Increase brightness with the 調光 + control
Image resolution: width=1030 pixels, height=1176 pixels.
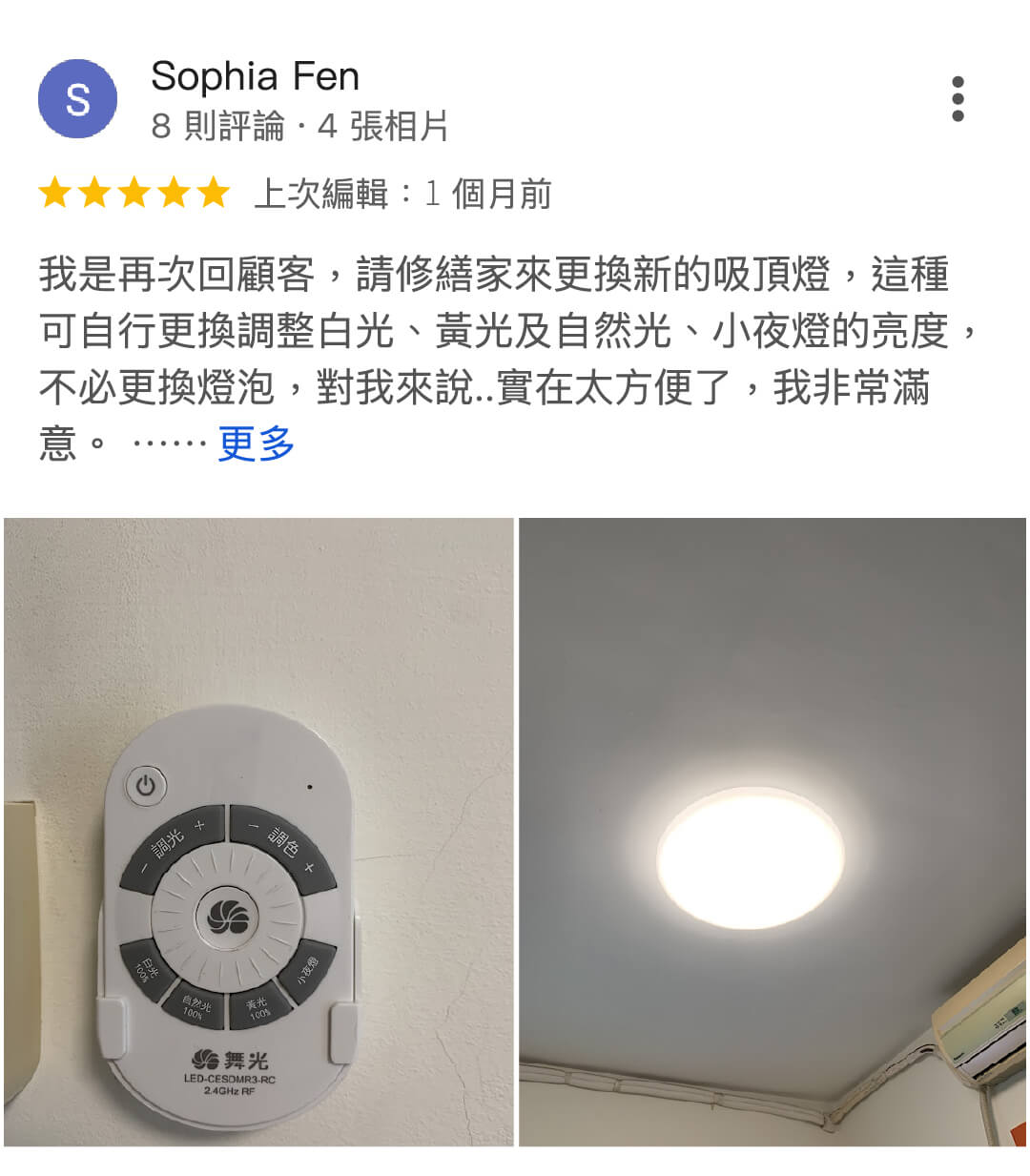pos(200,826)
